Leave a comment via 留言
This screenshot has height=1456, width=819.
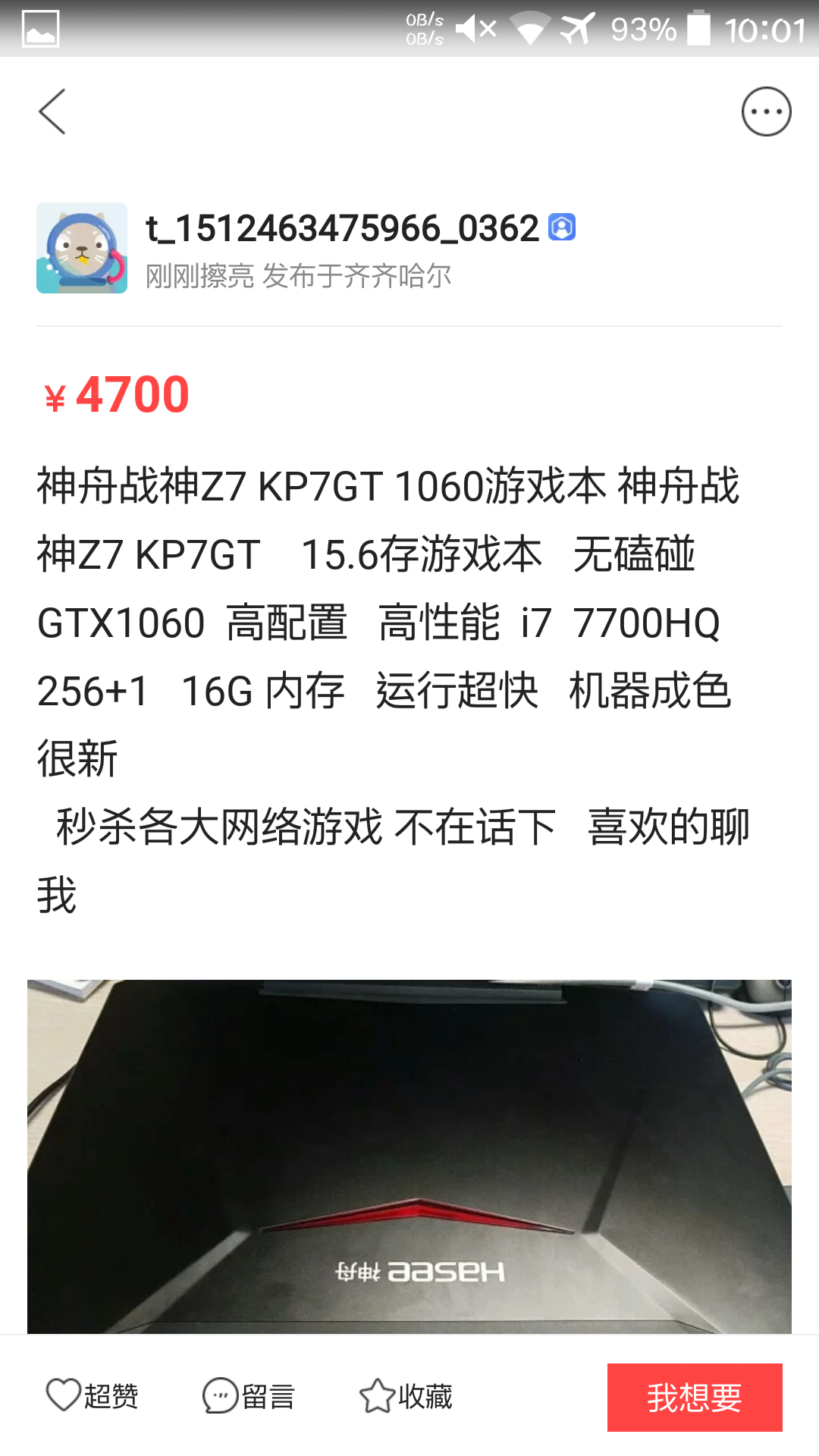pos(249,1396)
